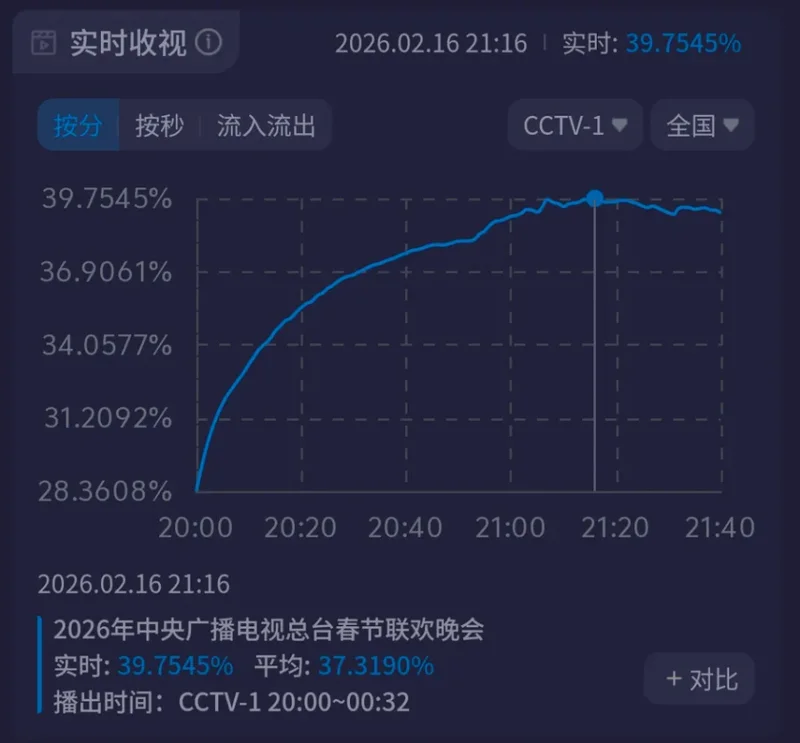Tap the + 对比 compare button
The width and height of the screenshot is (800, 743).
[700, 680]
